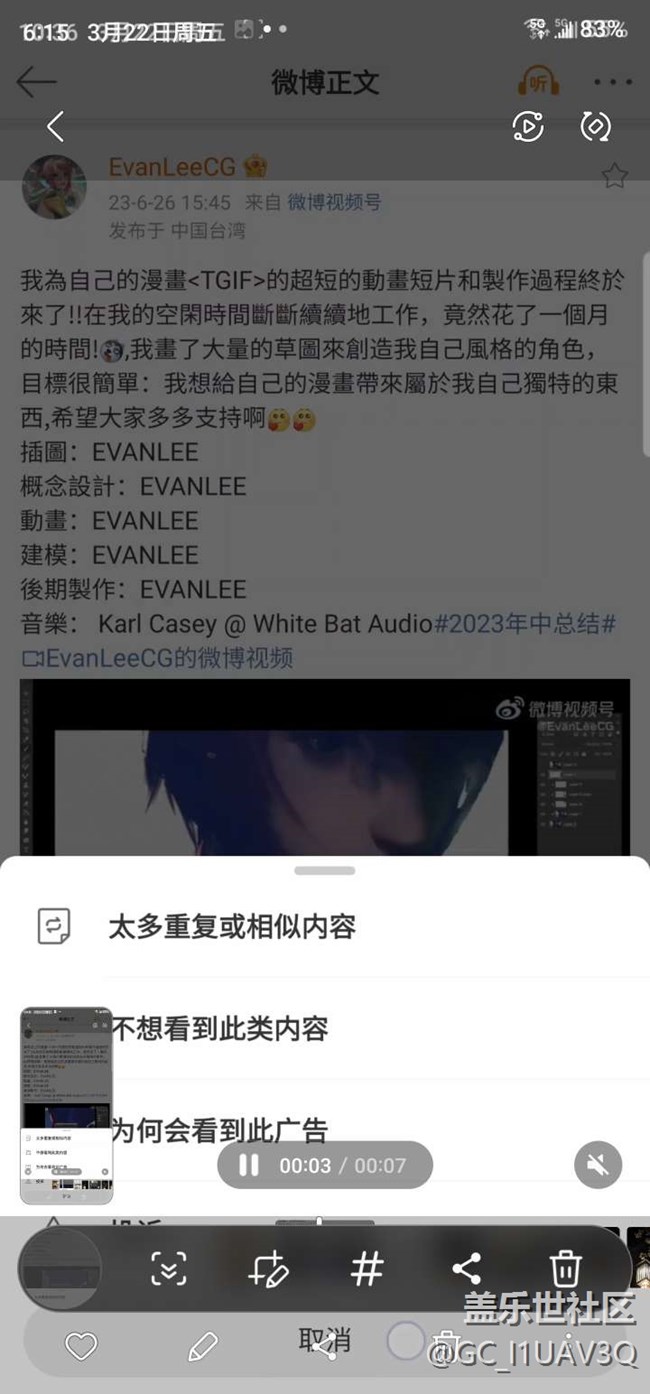Pause the video playback
Image resolution: width=650 pixels, height=1394 pixels.
[249, 1165]
